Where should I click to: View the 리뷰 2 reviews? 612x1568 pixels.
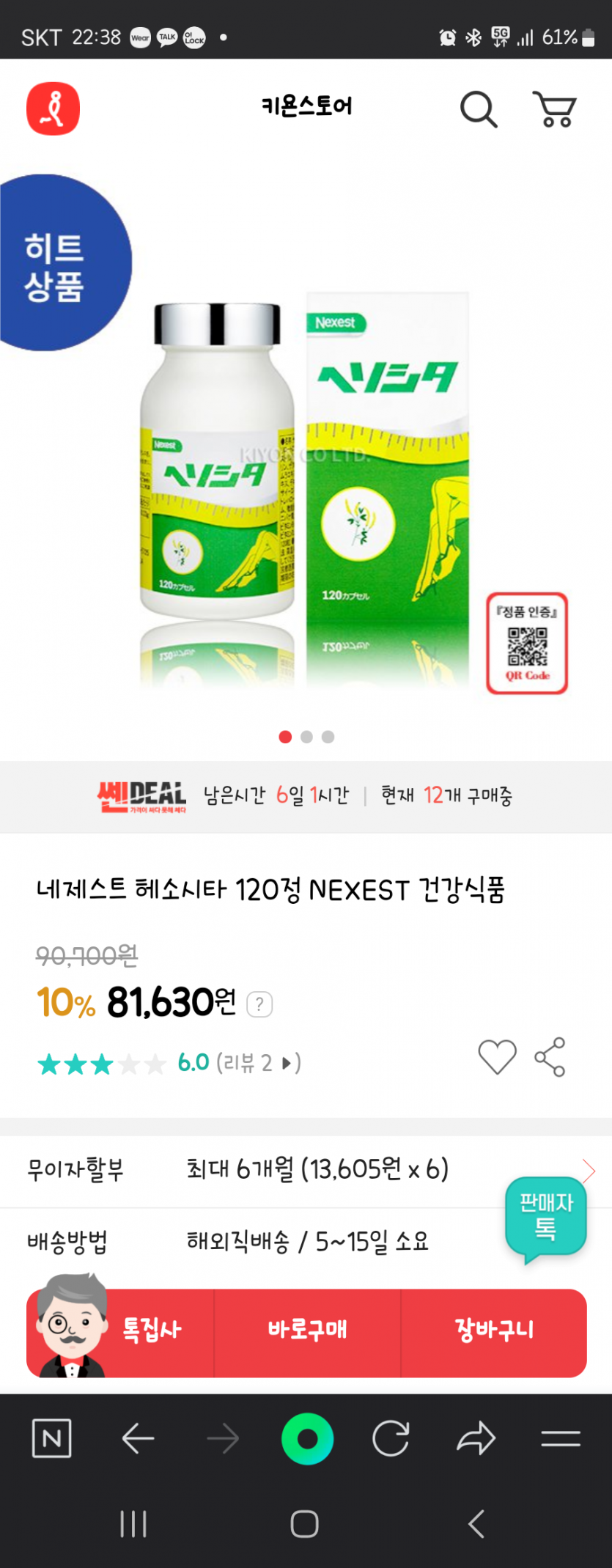pyautogui.click(x=259, y=1063)
